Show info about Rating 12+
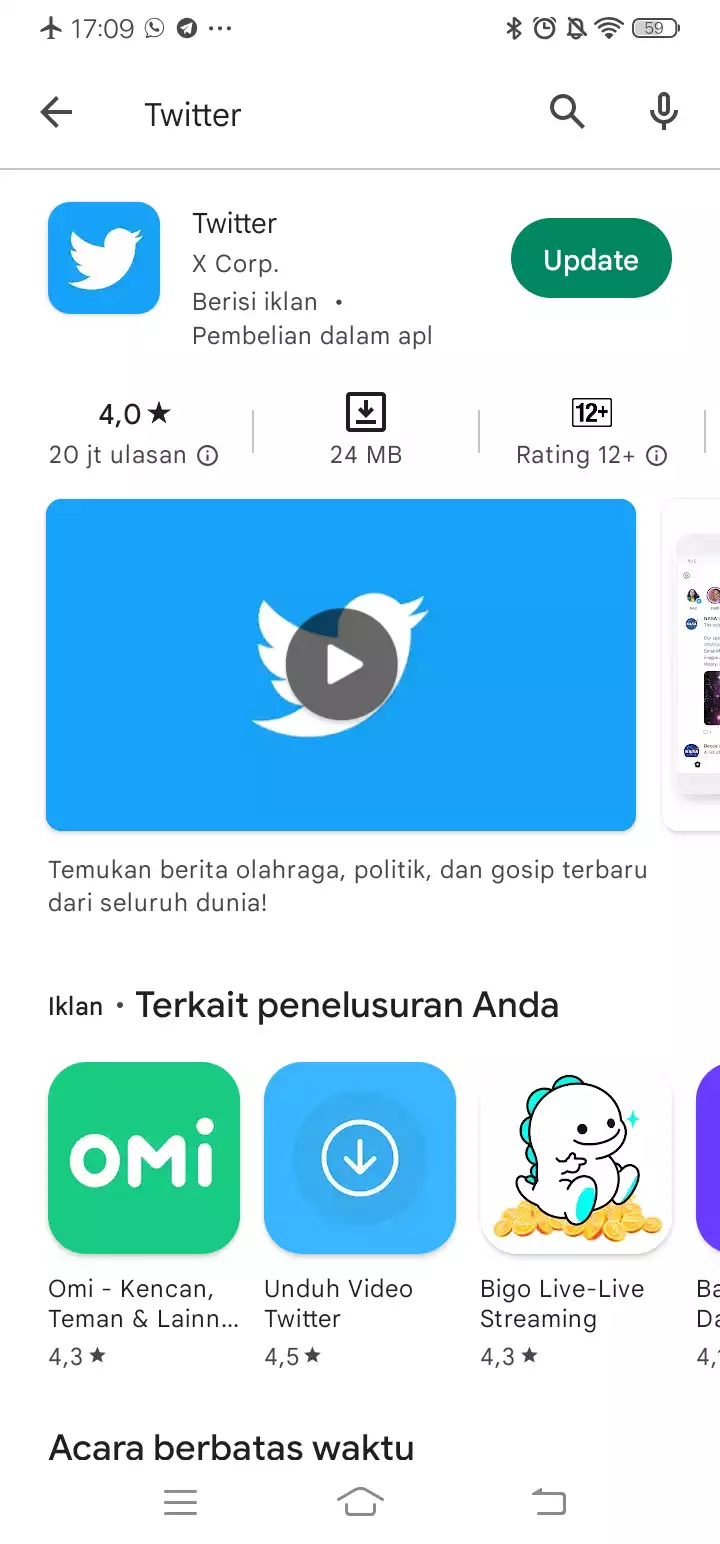This screenshot has height=1544, width=720. (x=657, y=456)
